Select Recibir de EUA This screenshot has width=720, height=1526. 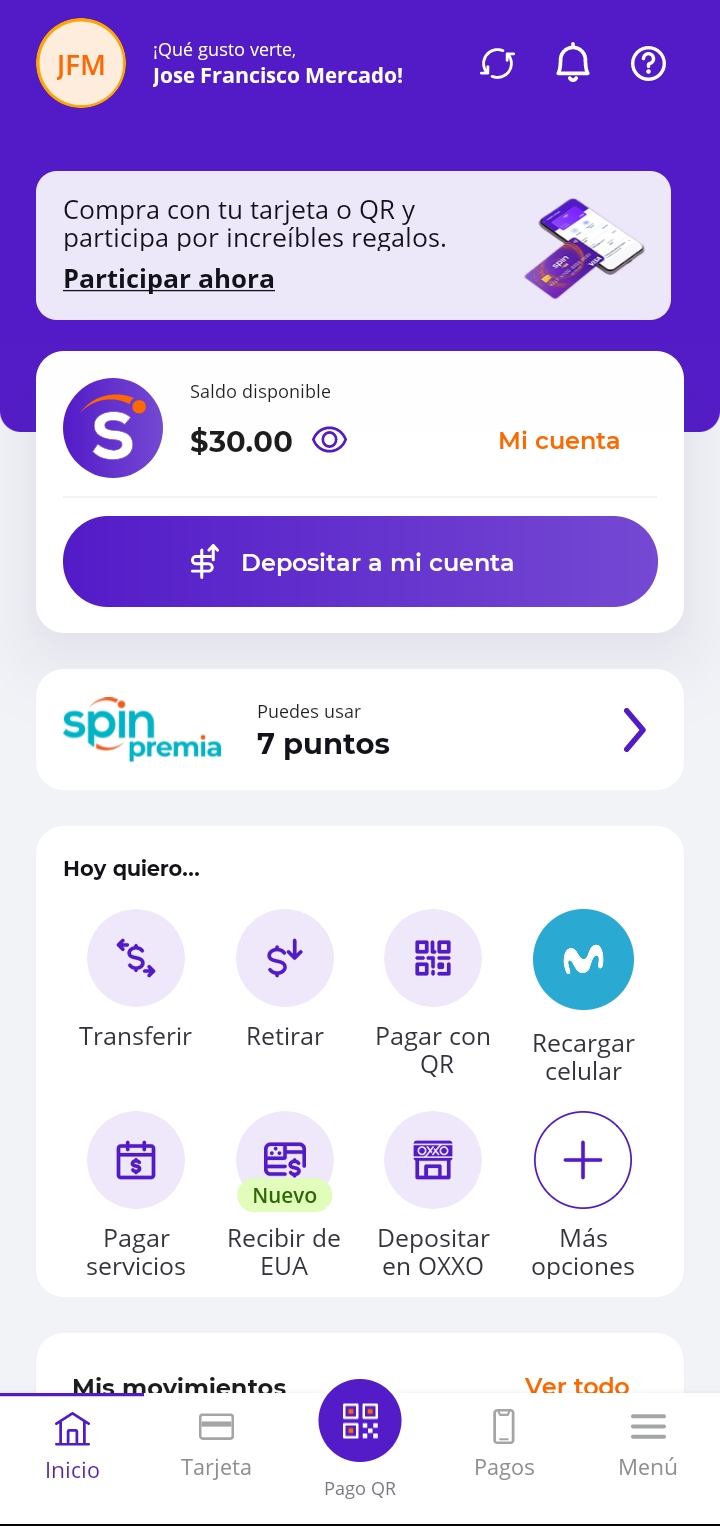click(285, 1161)
